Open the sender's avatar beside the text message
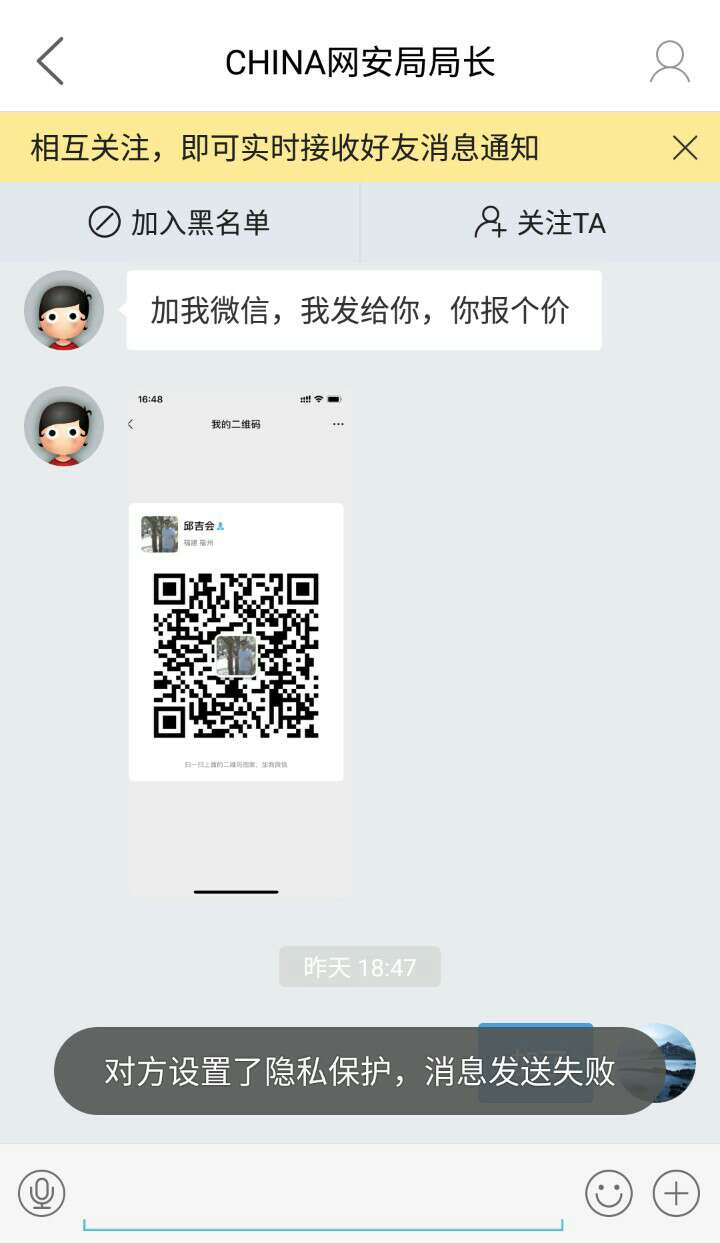The image size is (720, 1243). click(x=64, y=310)
